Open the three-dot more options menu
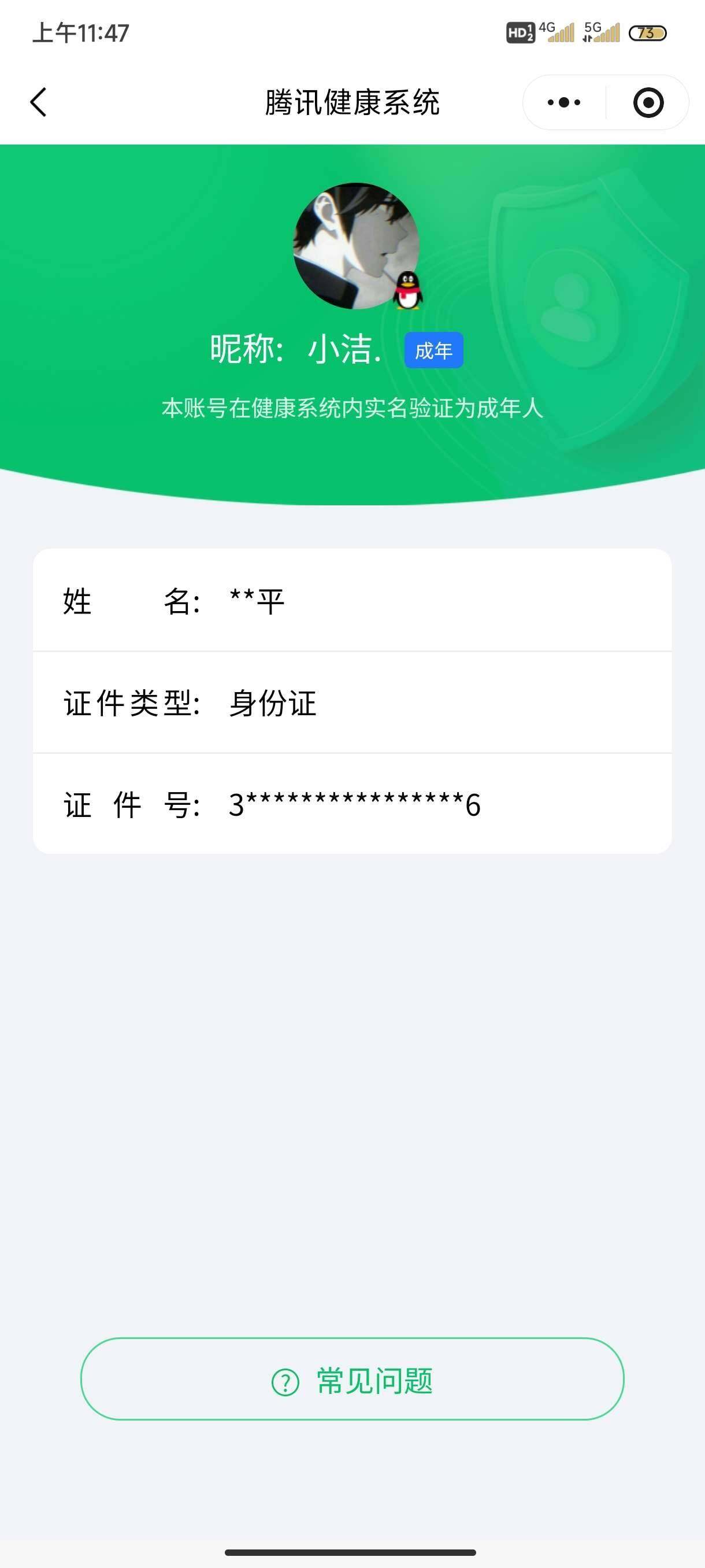Viewport: 705px width, 1568px height. 565,102
